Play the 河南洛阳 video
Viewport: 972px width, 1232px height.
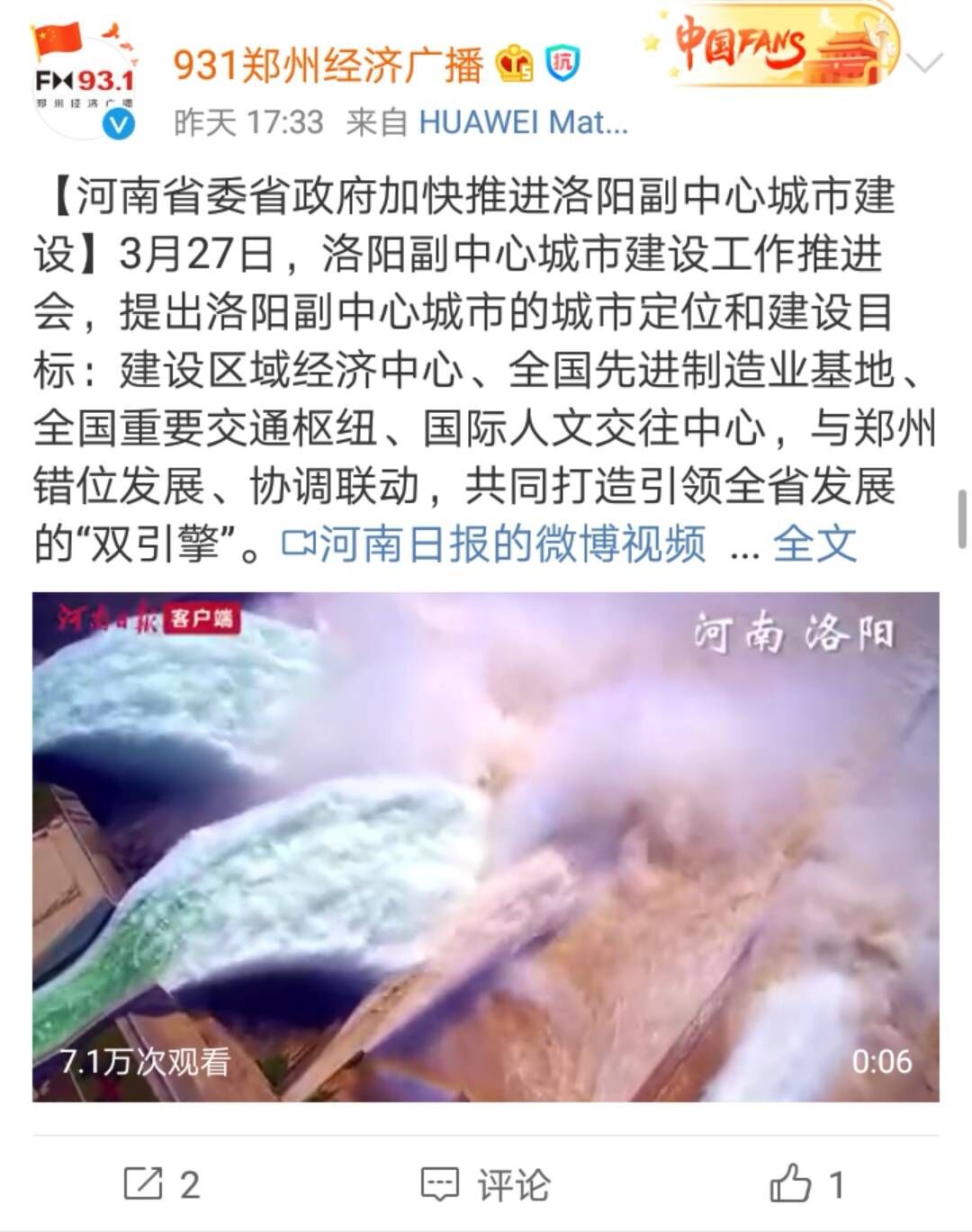coord(486,846)
